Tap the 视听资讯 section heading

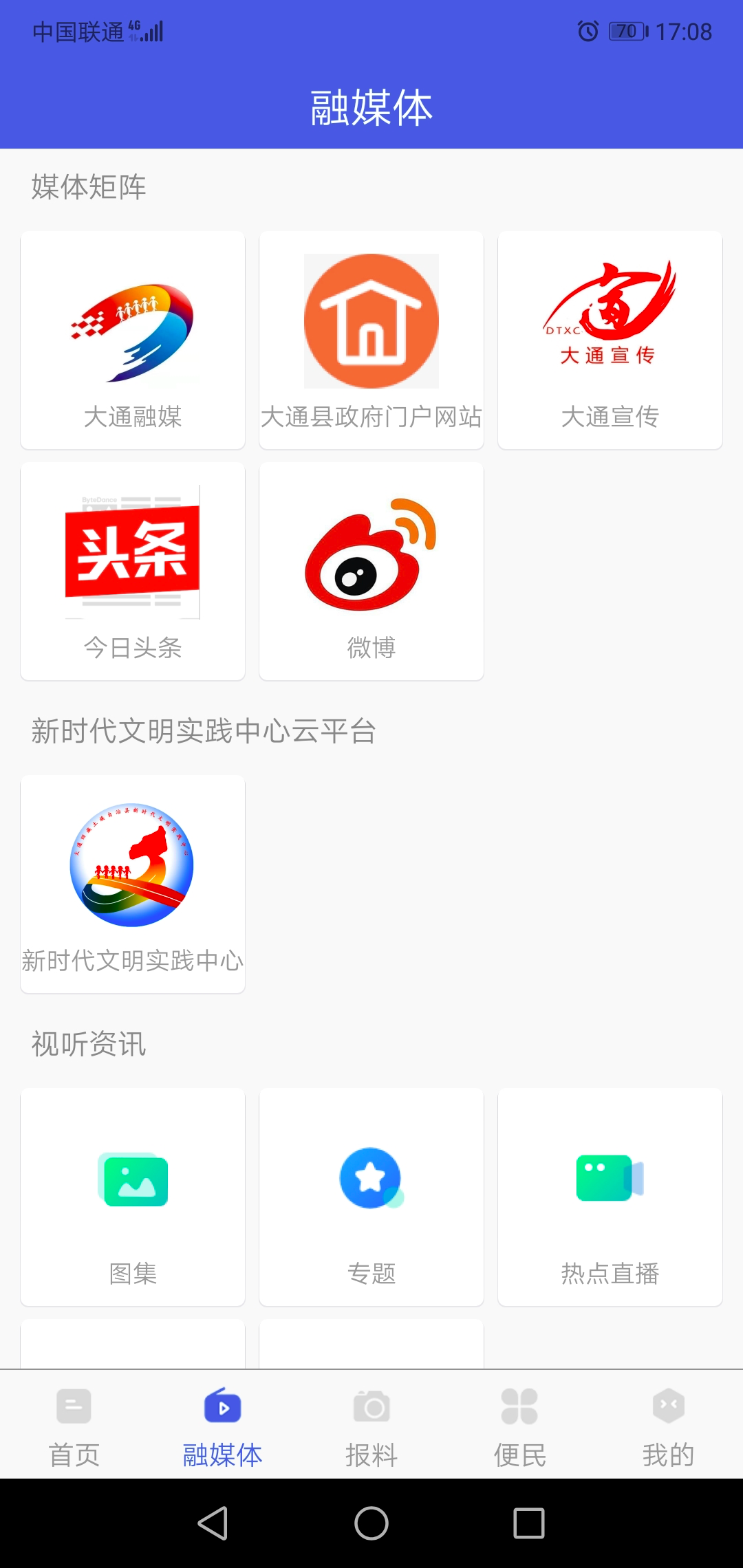pyautogui.click(x=89, y=1044)
